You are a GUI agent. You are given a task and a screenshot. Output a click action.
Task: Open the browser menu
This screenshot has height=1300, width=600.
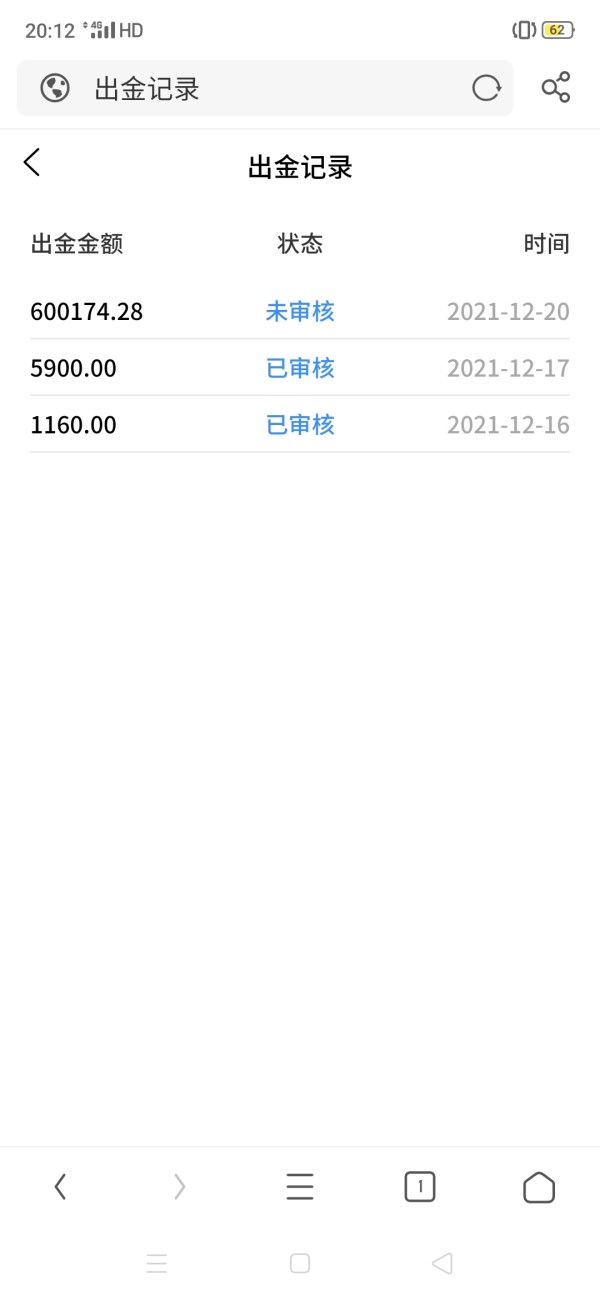[x=300, y=1187]
